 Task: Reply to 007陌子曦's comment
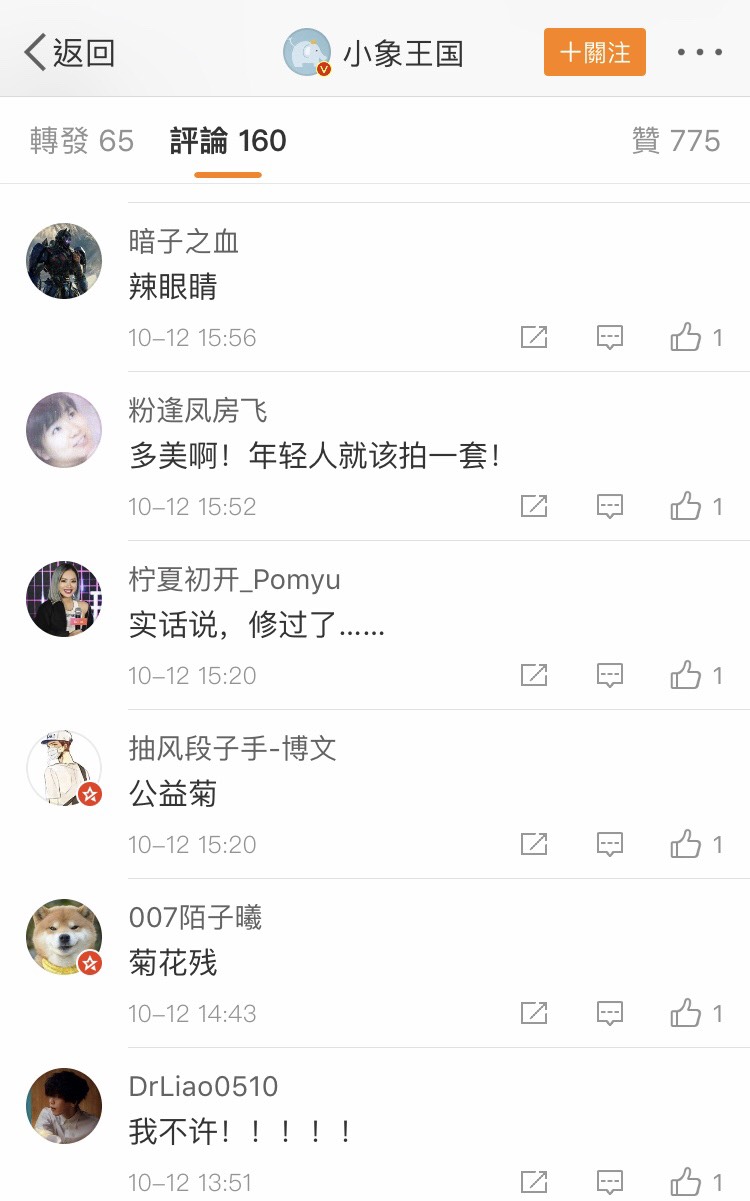coord(610,1014)
